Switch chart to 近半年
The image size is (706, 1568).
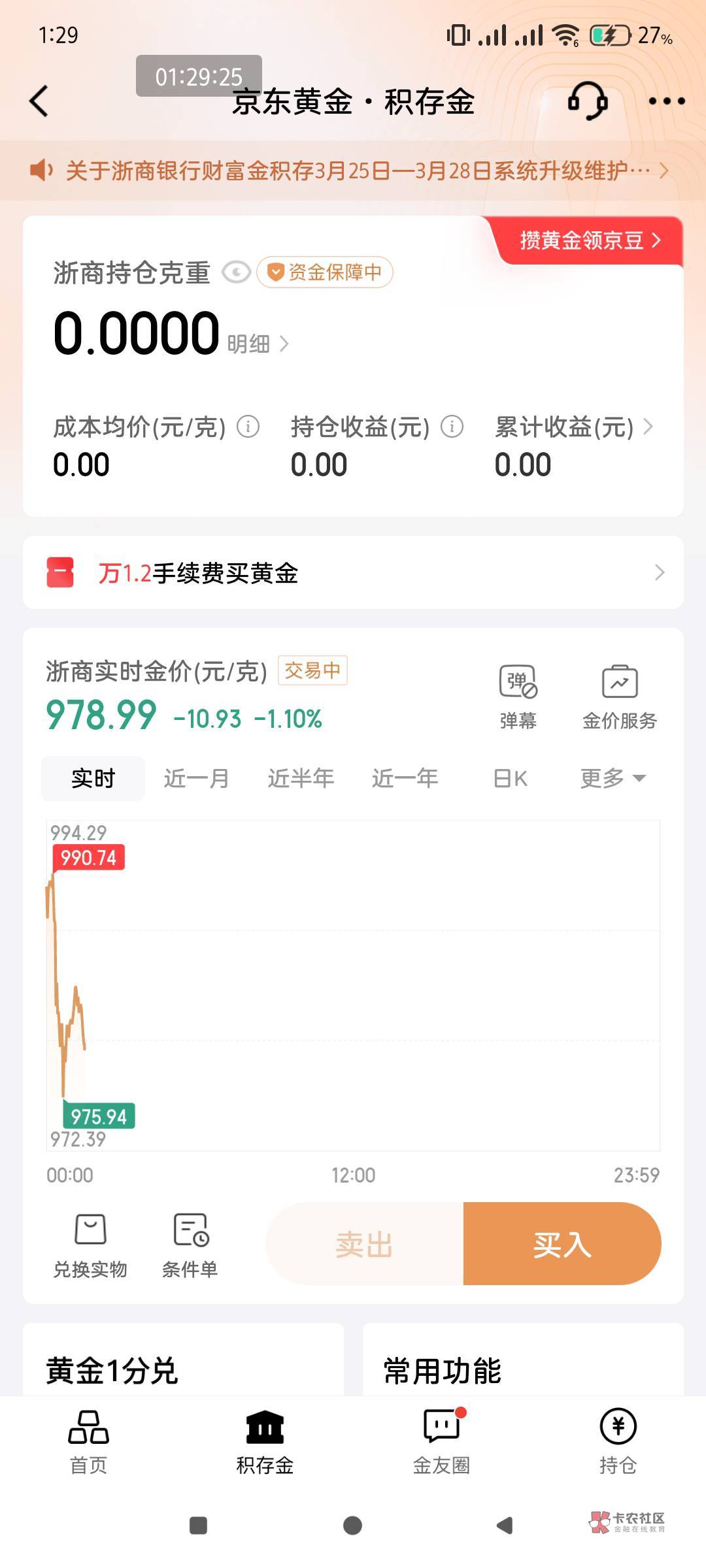coord(301,778)
